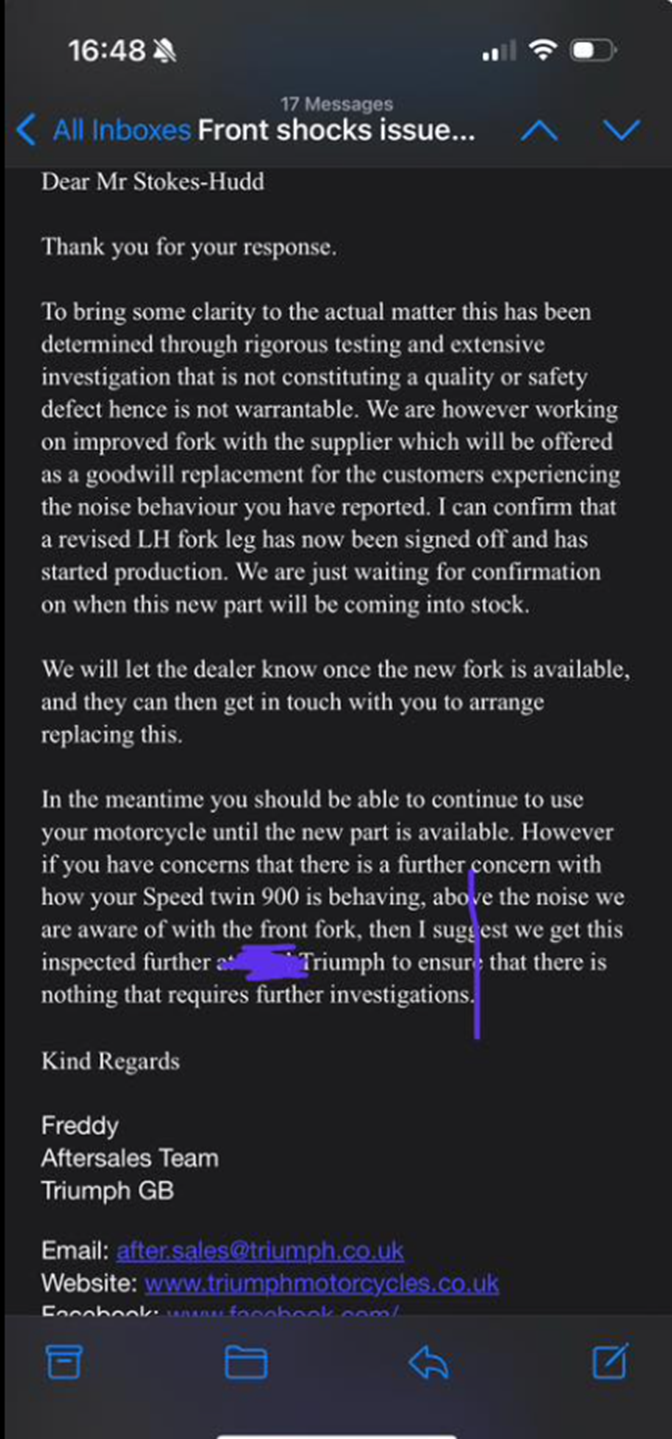Reply to this email

pos(428,1361)
